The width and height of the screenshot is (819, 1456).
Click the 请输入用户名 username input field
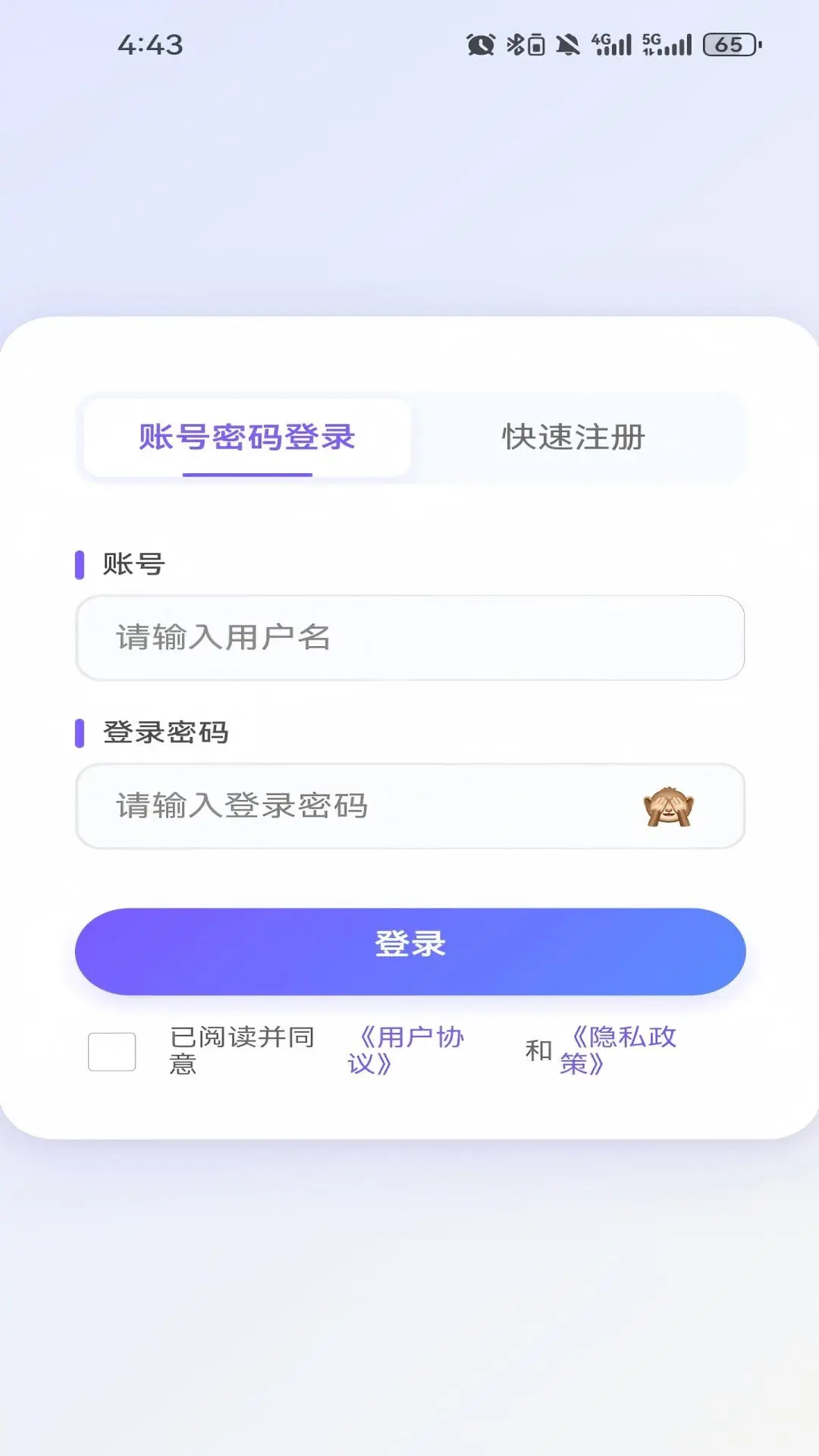click(409, 639)
